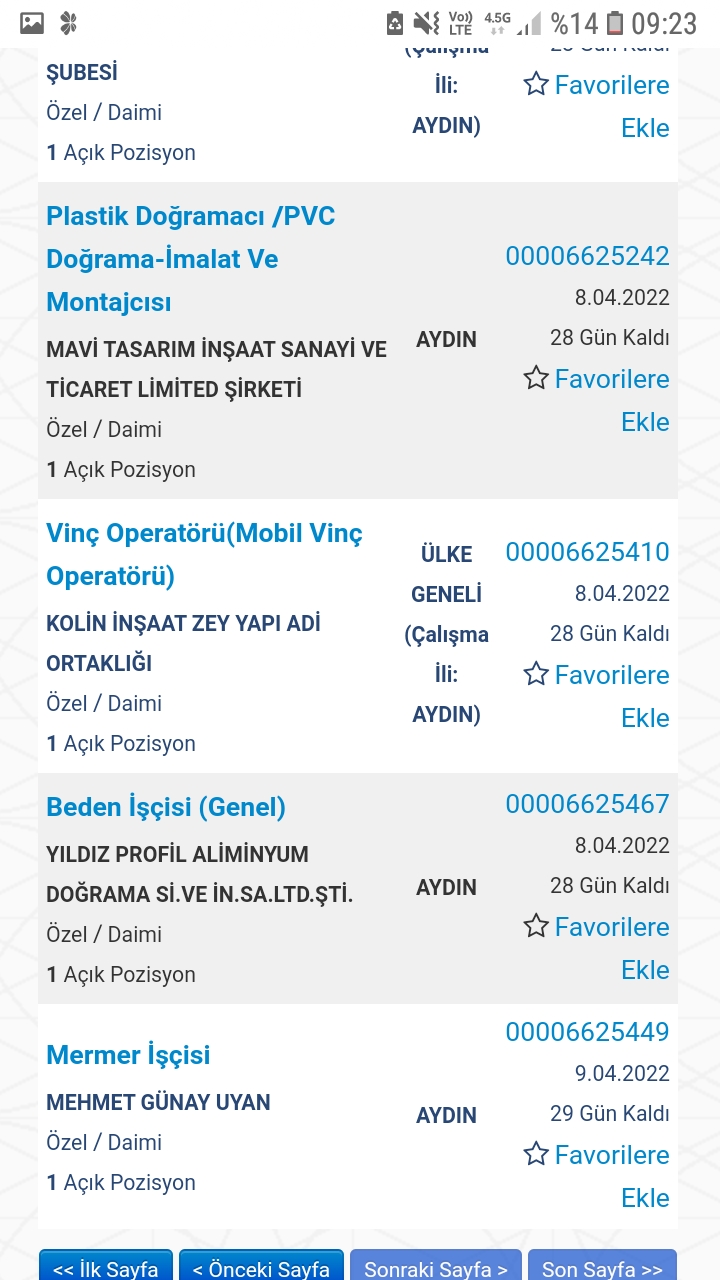This screenshot has height=1280, width=720.
Task: Open job number 00006625467
Action: pyautogui.click(x=587, y=804)
